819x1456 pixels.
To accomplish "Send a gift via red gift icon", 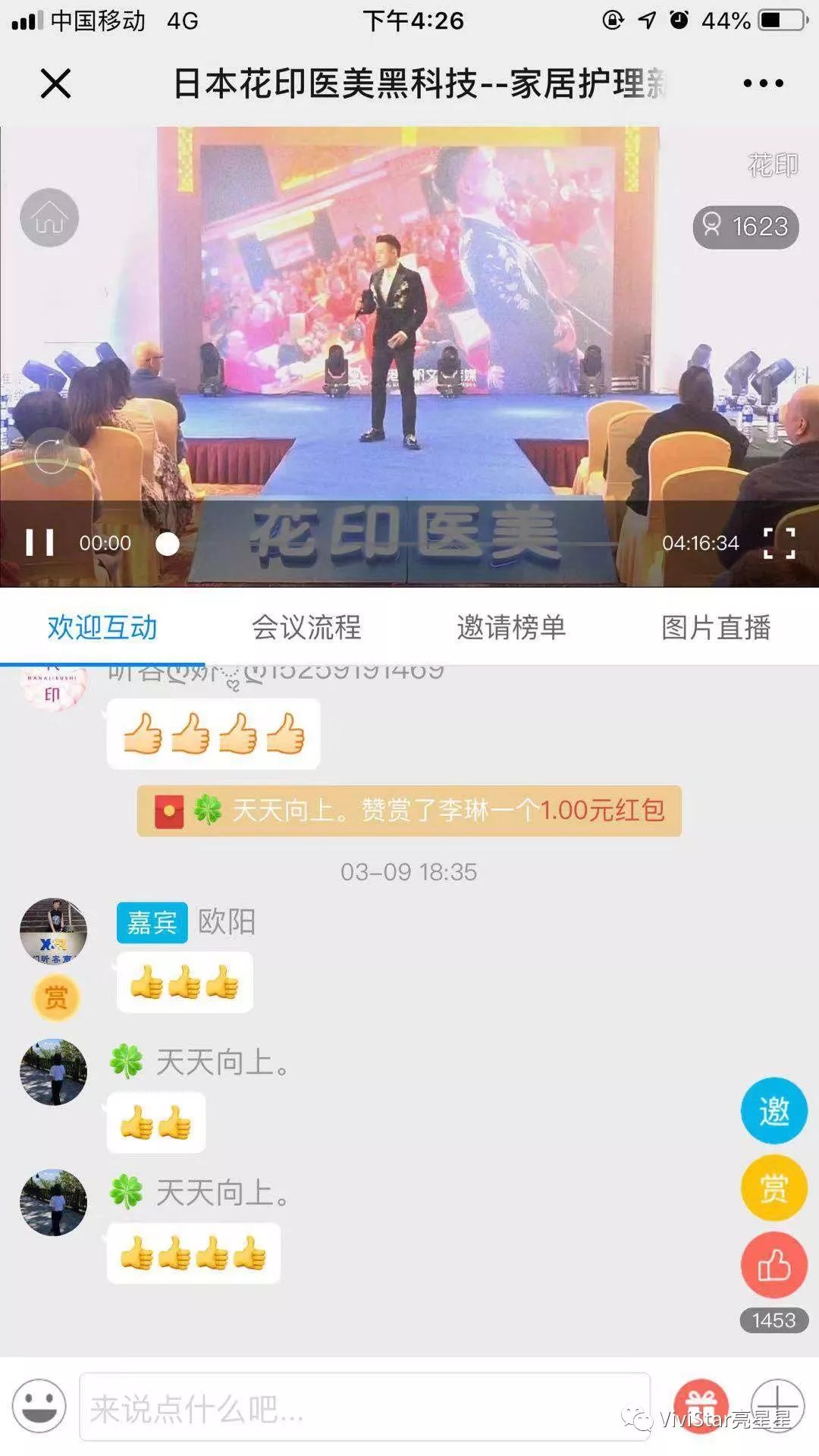I will point(700,1407).
